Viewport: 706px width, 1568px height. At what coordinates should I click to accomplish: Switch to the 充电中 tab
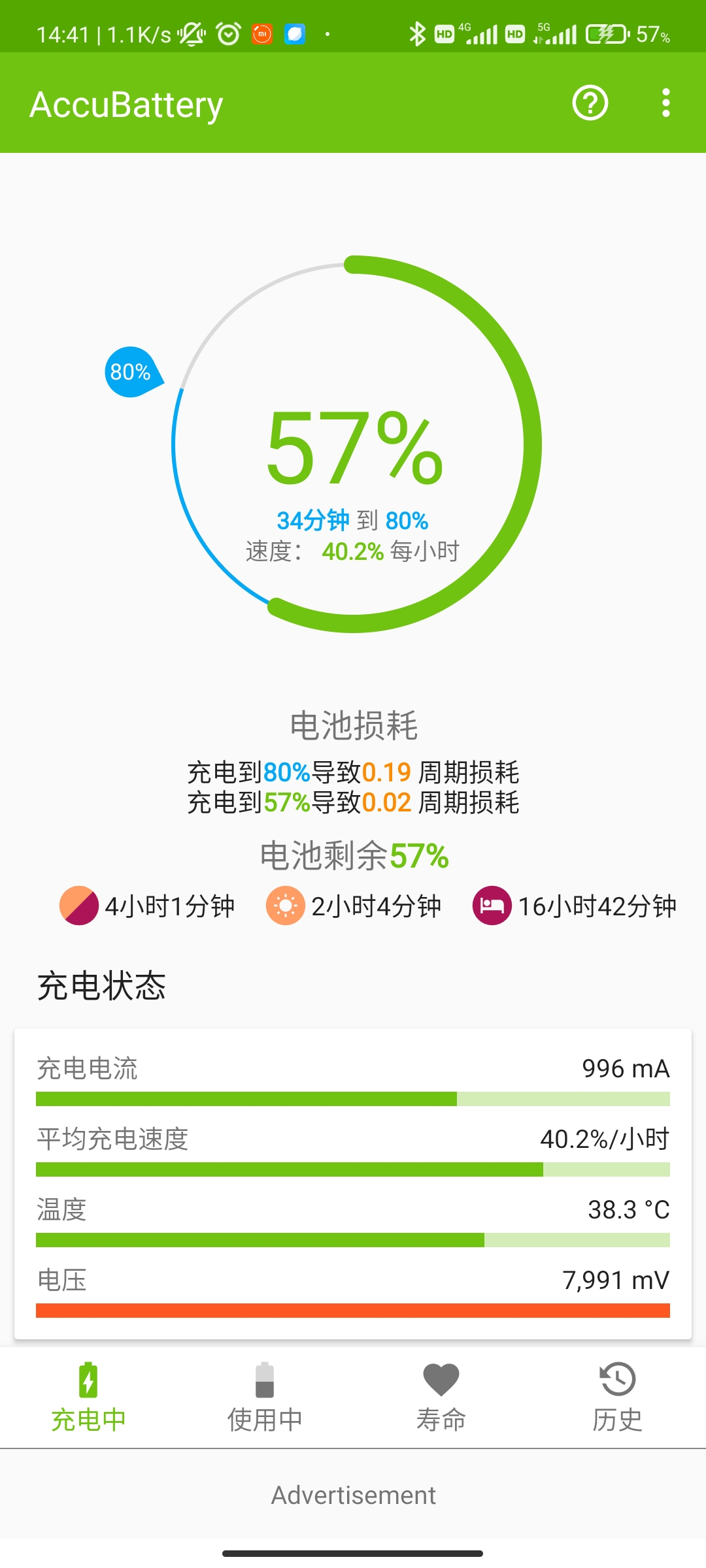tap(88, 1397)
